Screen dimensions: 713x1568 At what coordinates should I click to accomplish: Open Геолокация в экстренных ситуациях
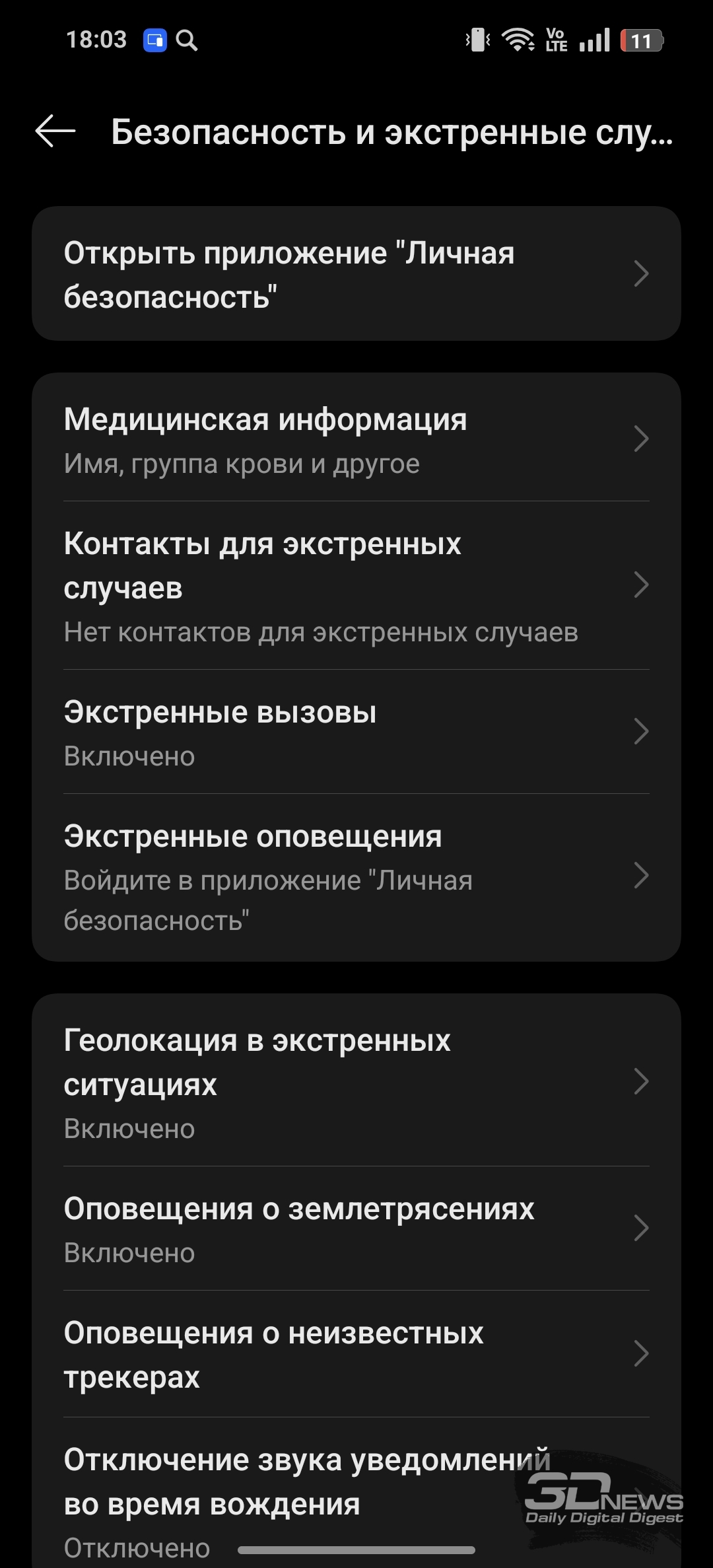click(x=356, y=1082)
